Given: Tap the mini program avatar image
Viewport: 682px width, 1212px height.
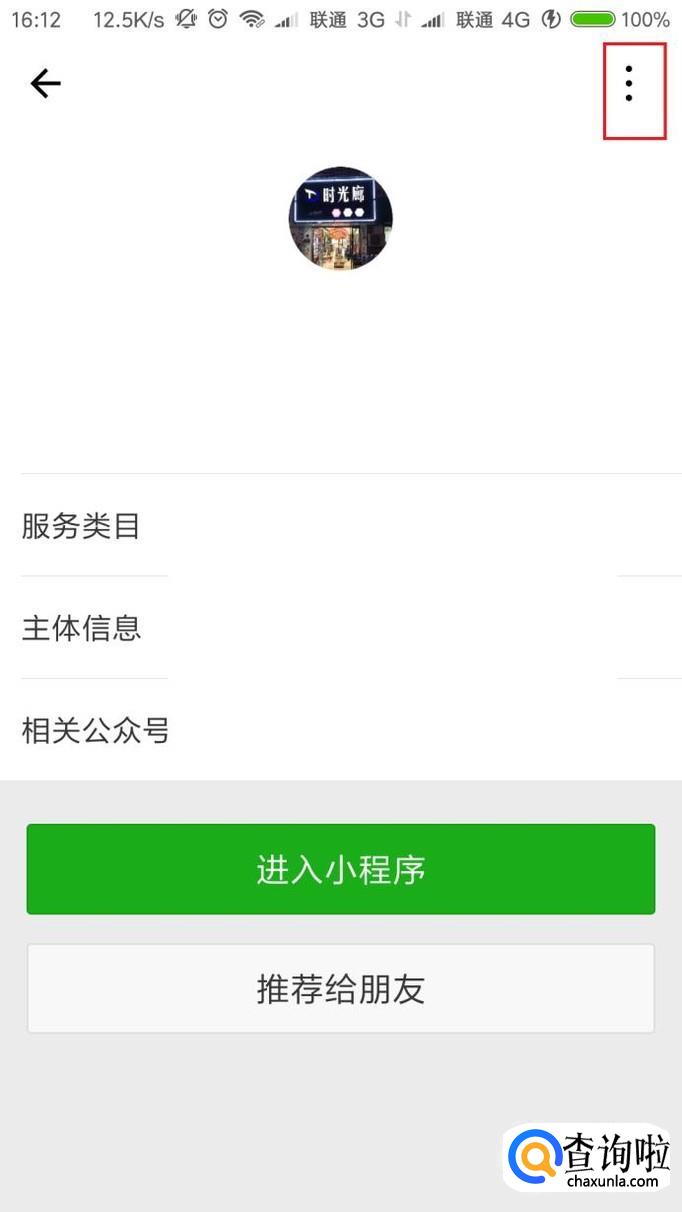Looking at the screenshot, I should click(x=341, y=218).
